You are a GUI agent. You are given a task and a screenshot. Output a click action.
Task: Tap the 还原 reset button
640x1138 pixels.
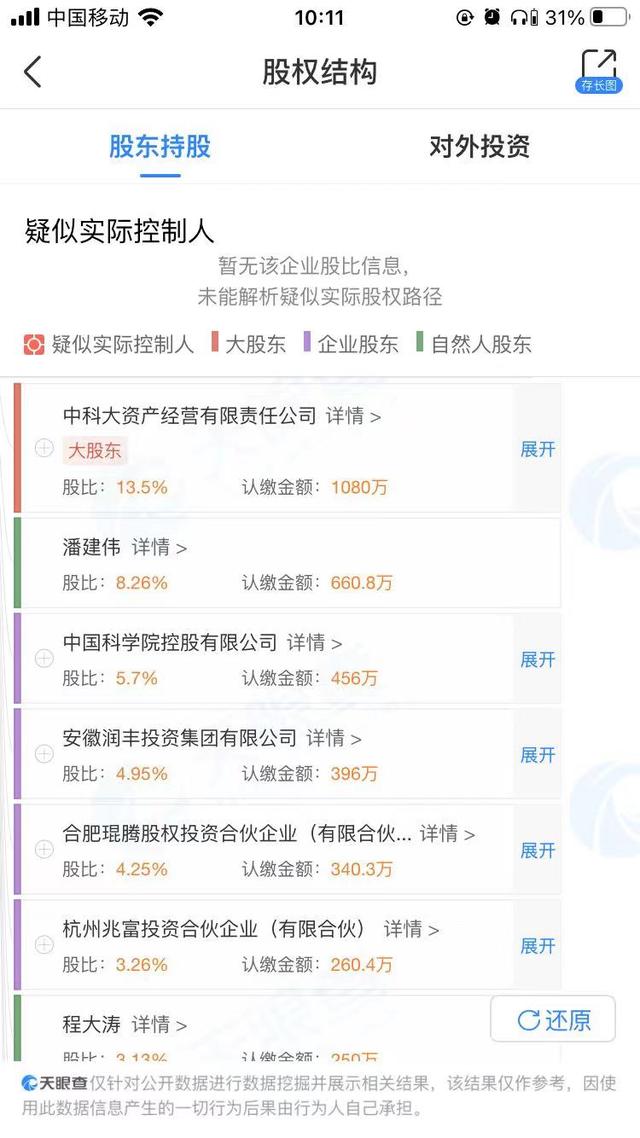pyautogui.click(x=553, y=1019)
